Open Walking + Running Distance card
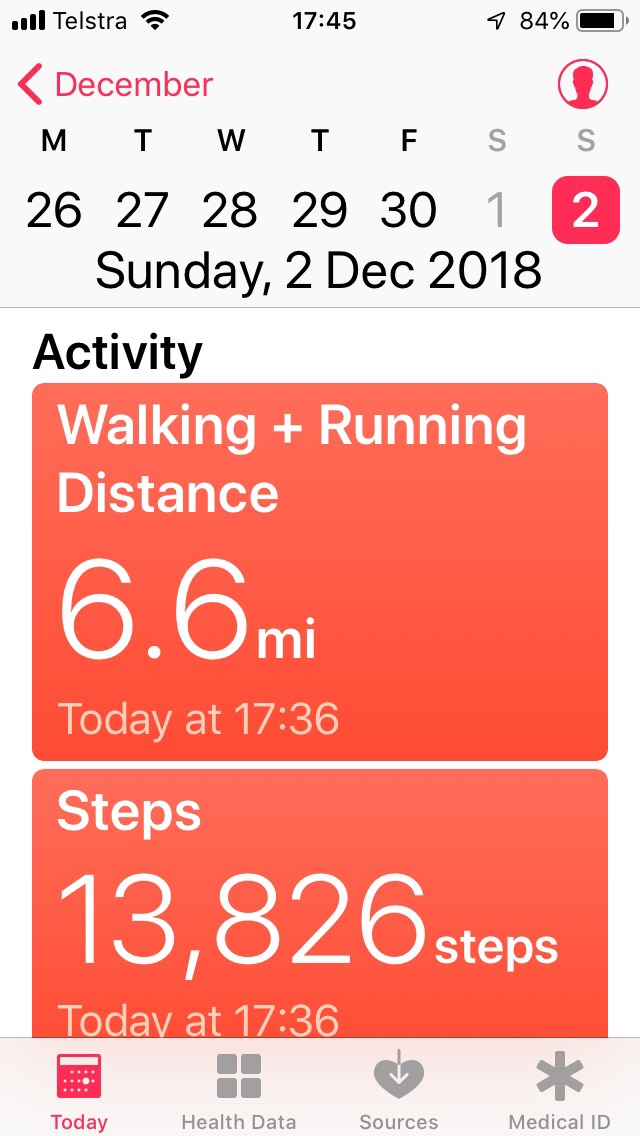 (320, 572)
